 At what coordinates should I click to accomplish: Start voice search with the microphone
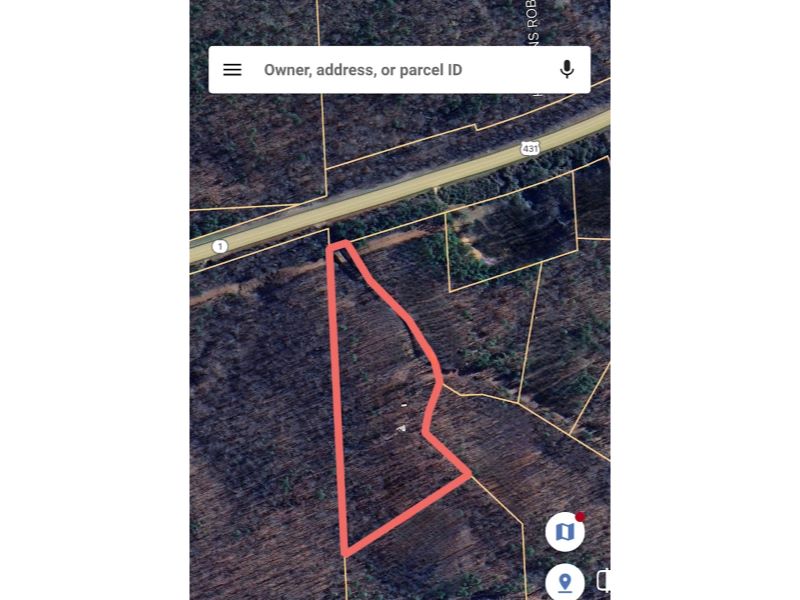coord(567,70)
